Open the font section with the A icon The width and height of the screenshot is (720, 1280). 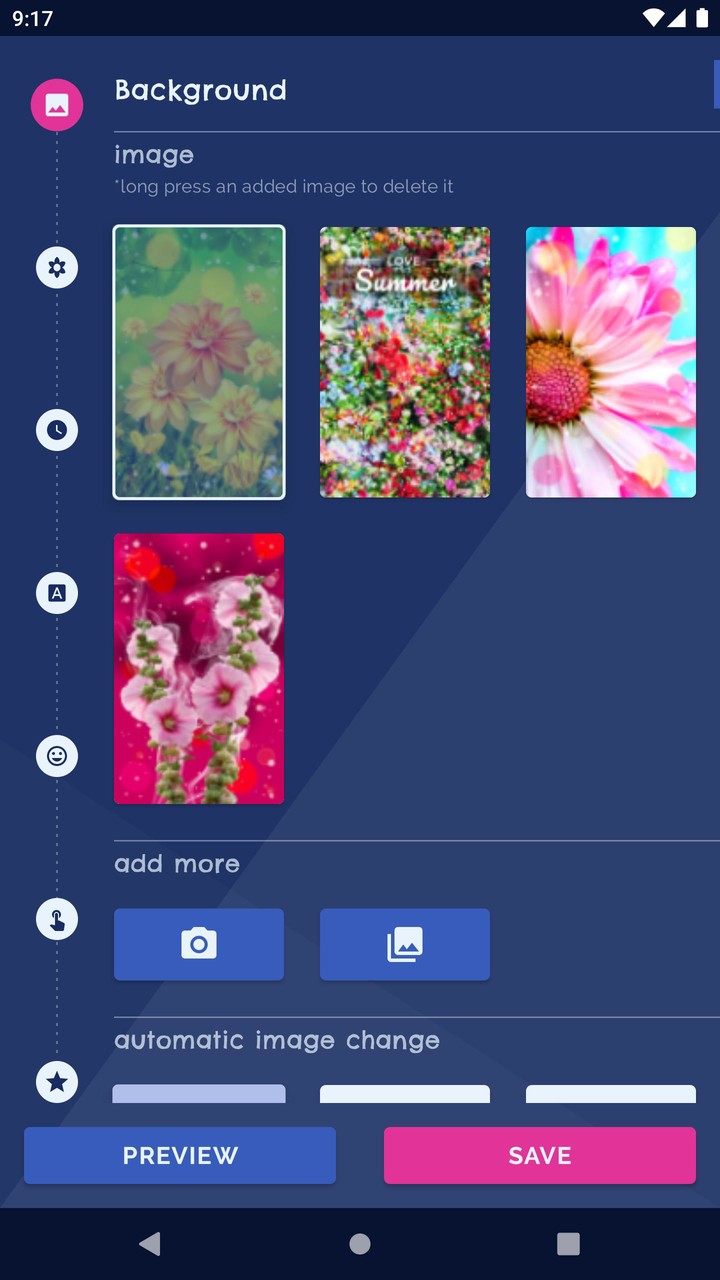point(57,592)
